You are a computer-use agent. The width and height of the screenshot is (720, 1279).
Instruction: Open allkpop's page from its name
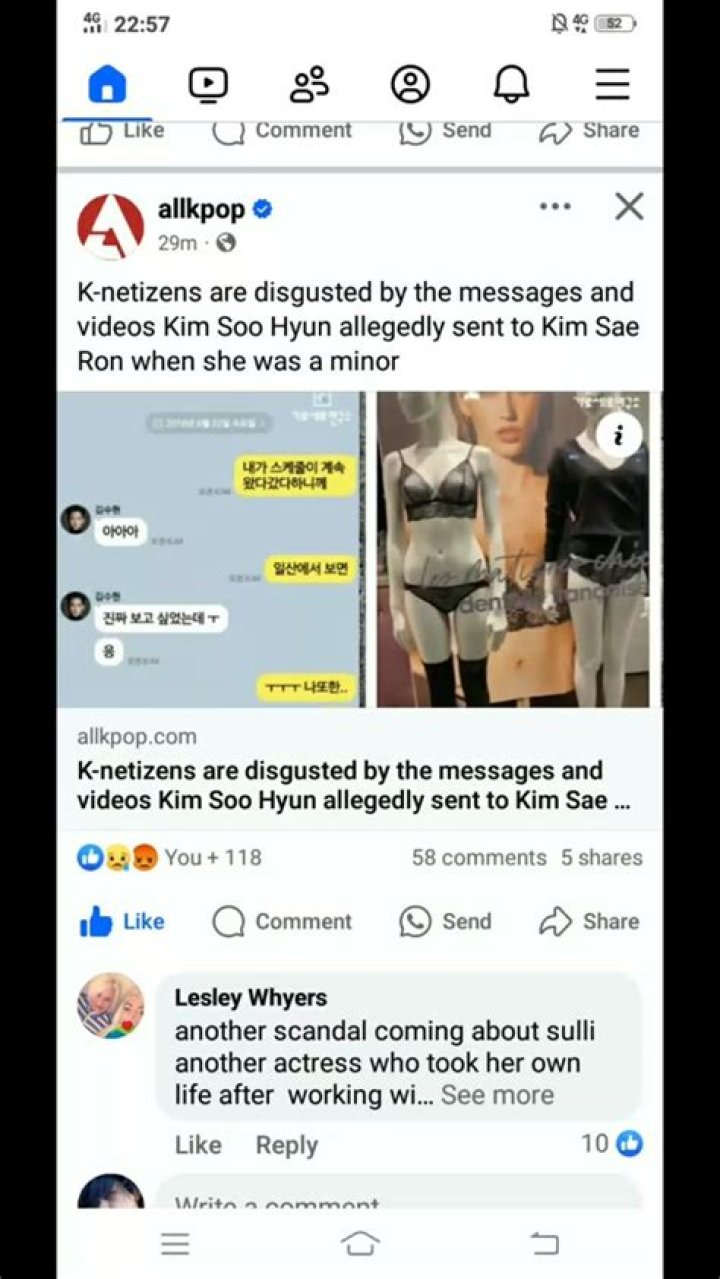[x=201, y=209]
